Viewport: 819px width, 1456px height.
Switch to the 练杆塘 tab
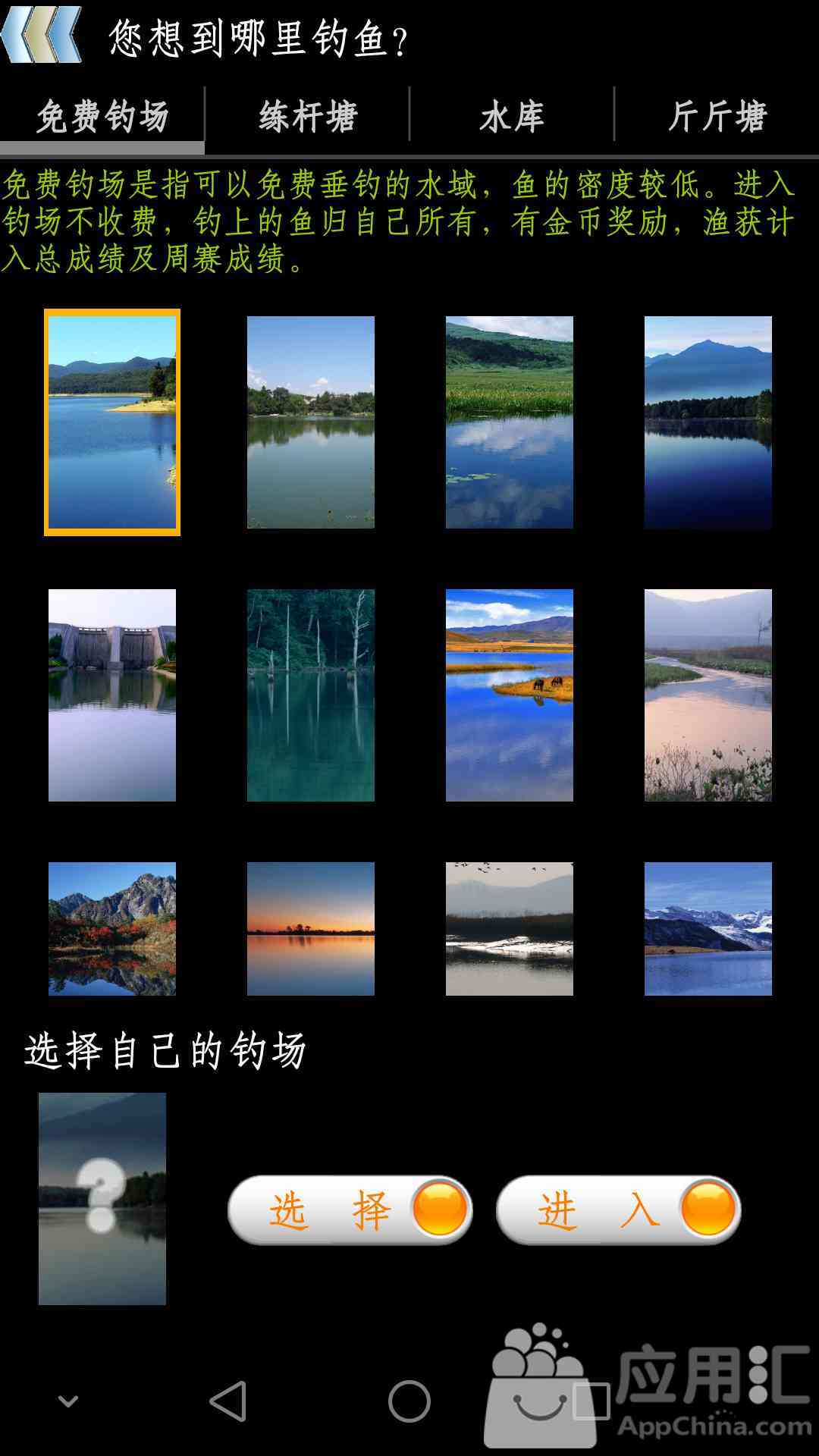[307, 116]
